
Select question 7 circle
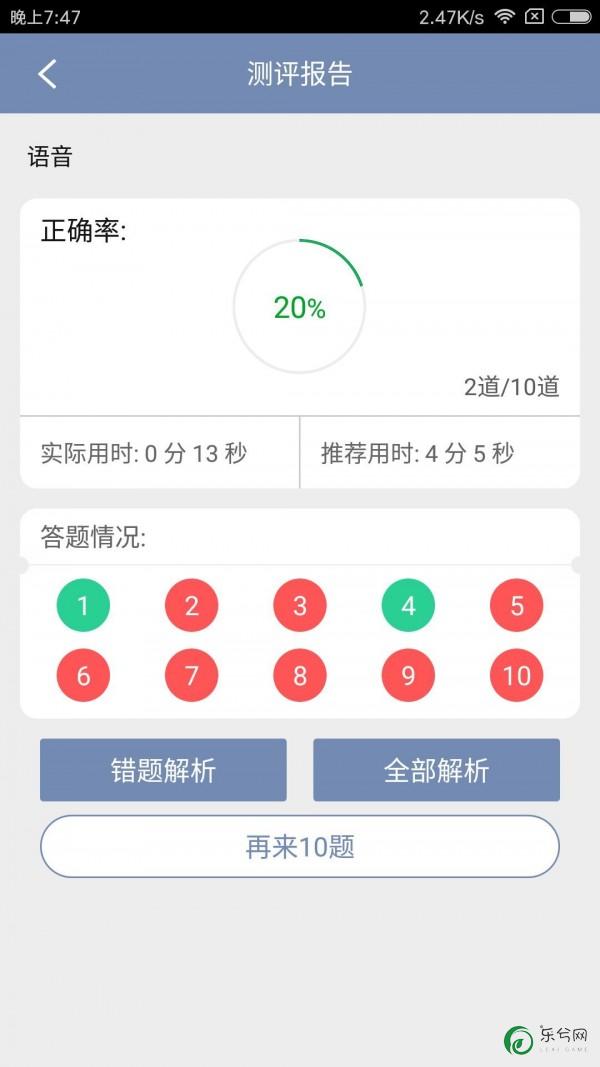pos(191,675)
